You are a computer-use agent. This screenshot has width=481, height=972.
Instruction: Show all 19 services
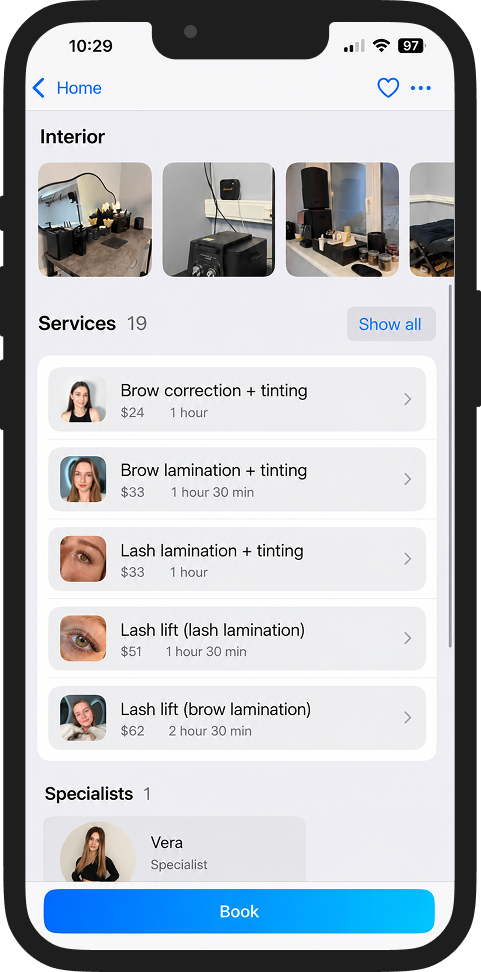[x=391, y=324]
